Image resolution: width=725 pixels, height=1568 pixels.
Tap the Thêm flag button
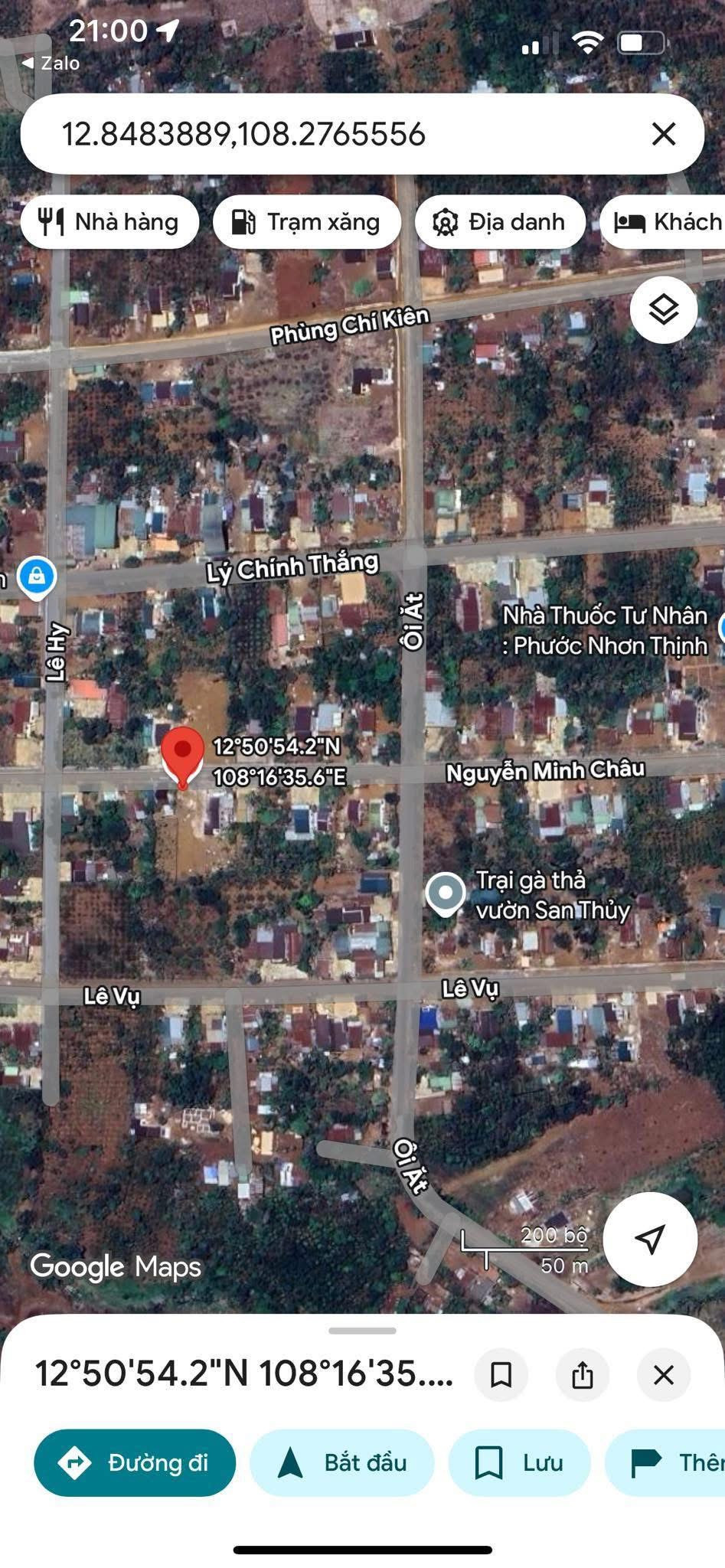pos(665,1462)
